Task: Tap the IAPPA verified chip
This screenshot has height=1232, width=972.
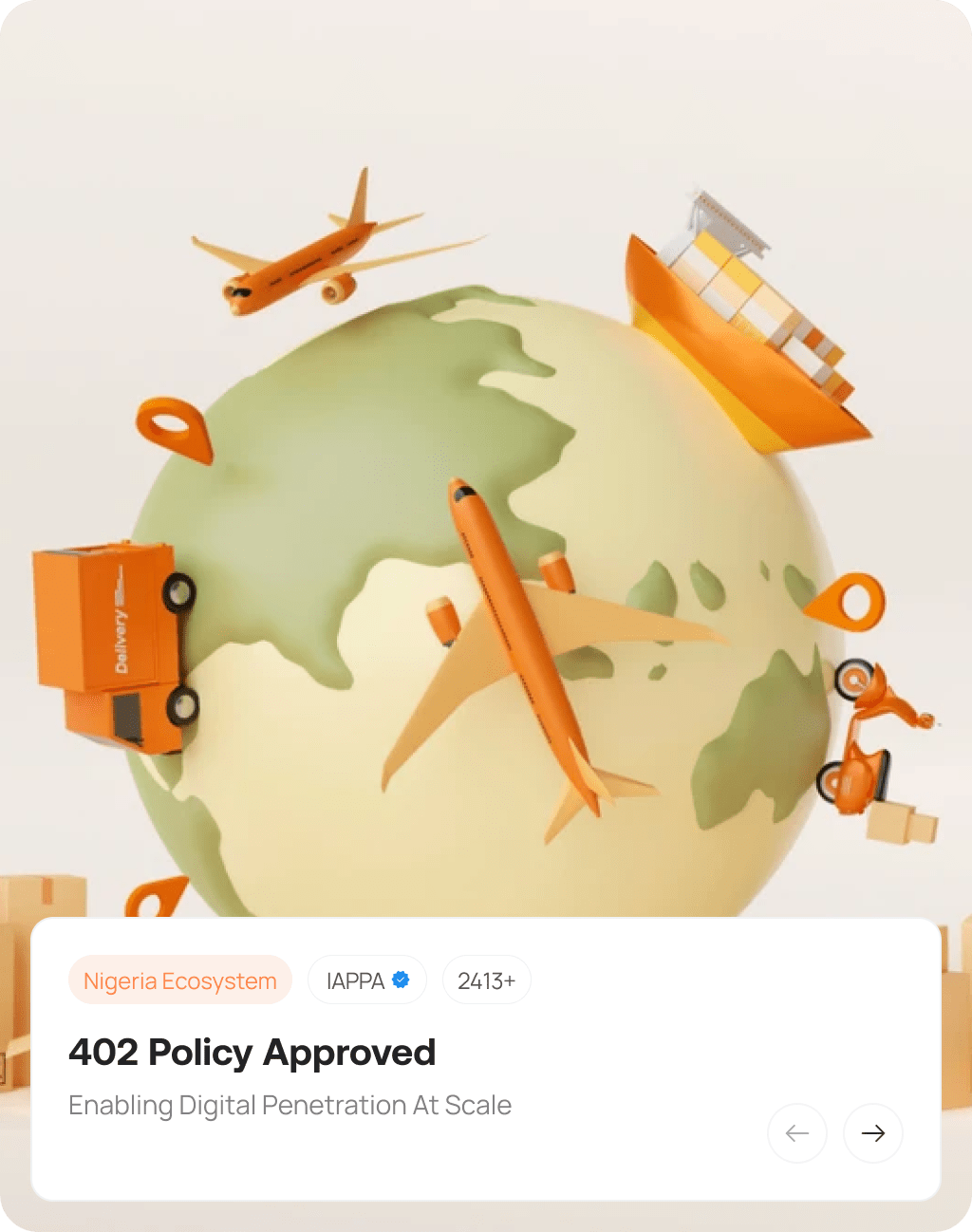Action: [x=367, y=980]
